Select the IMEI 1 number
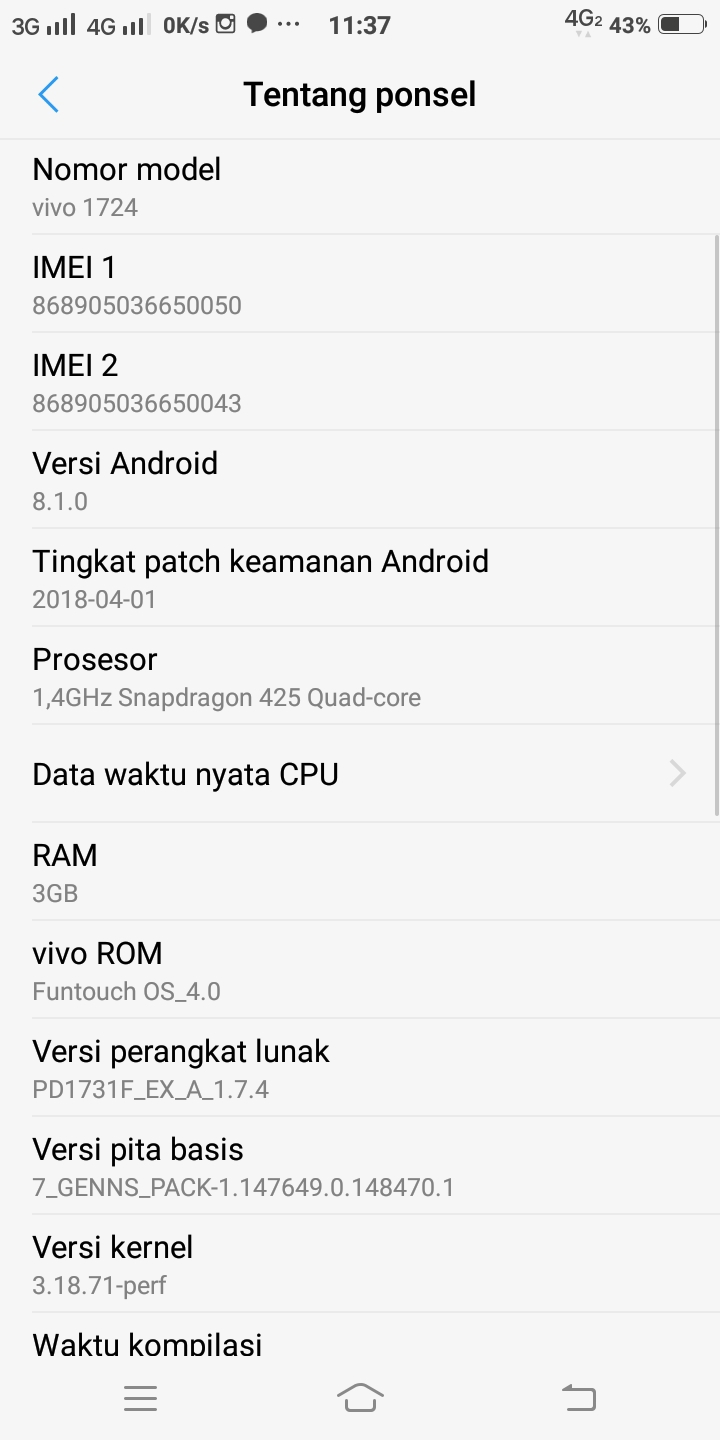720x1440 pixels. click(x=137, y=305)
